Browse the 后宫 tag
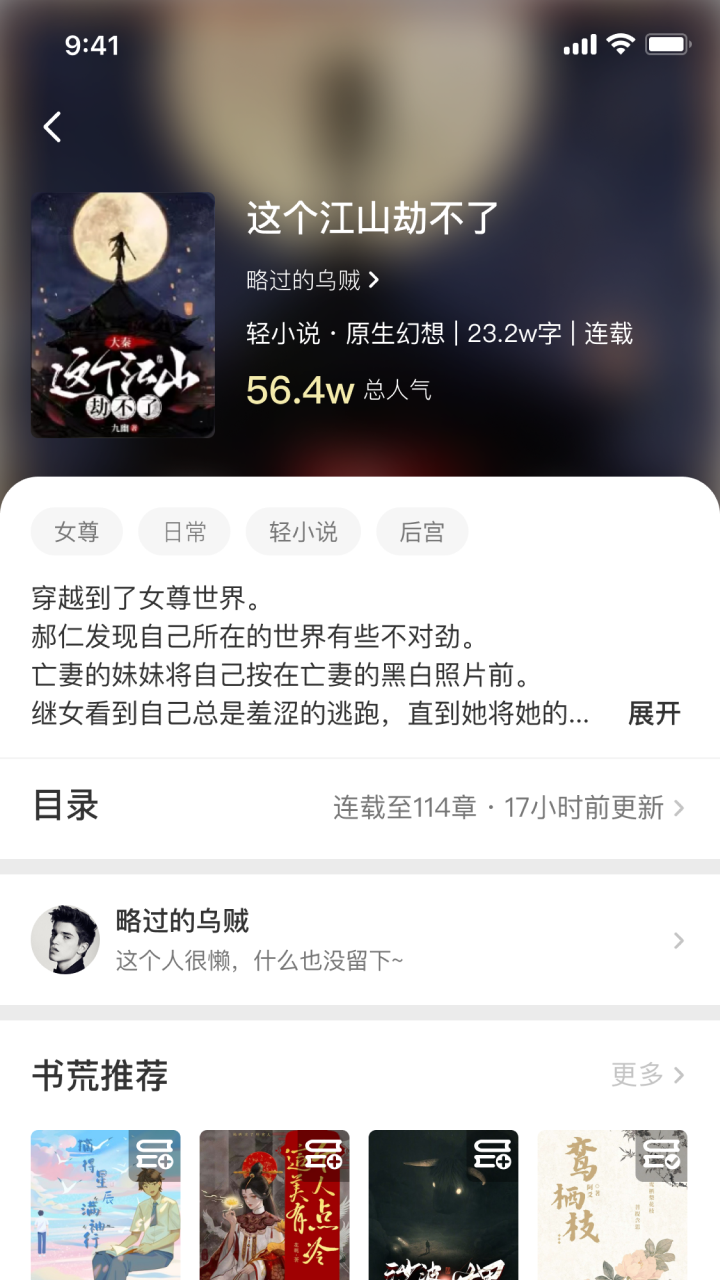This screenshot has width=720, height=1280. [422, 532]
